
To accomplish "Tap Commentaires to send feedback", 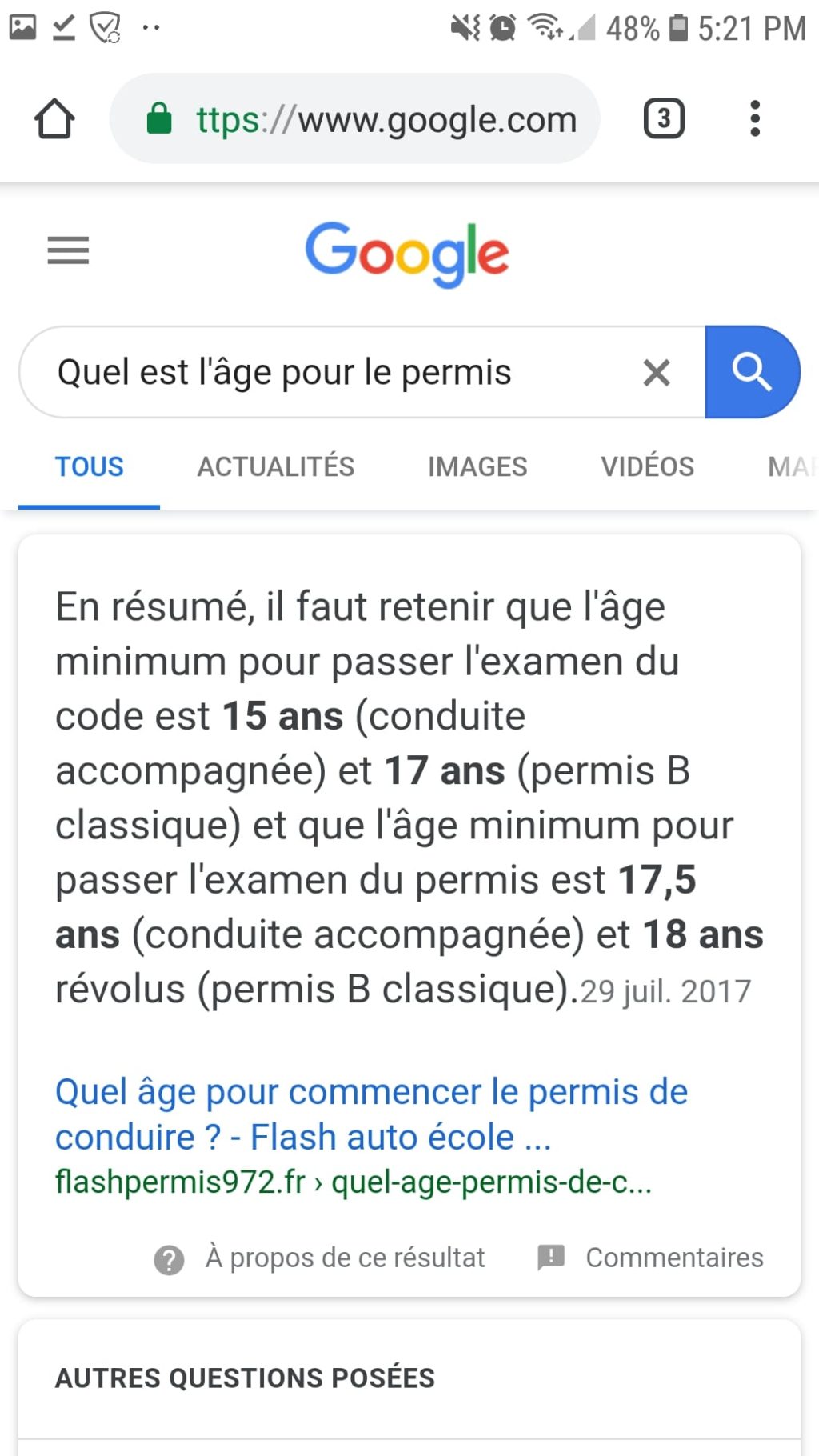I will [x=650, y=1258].
